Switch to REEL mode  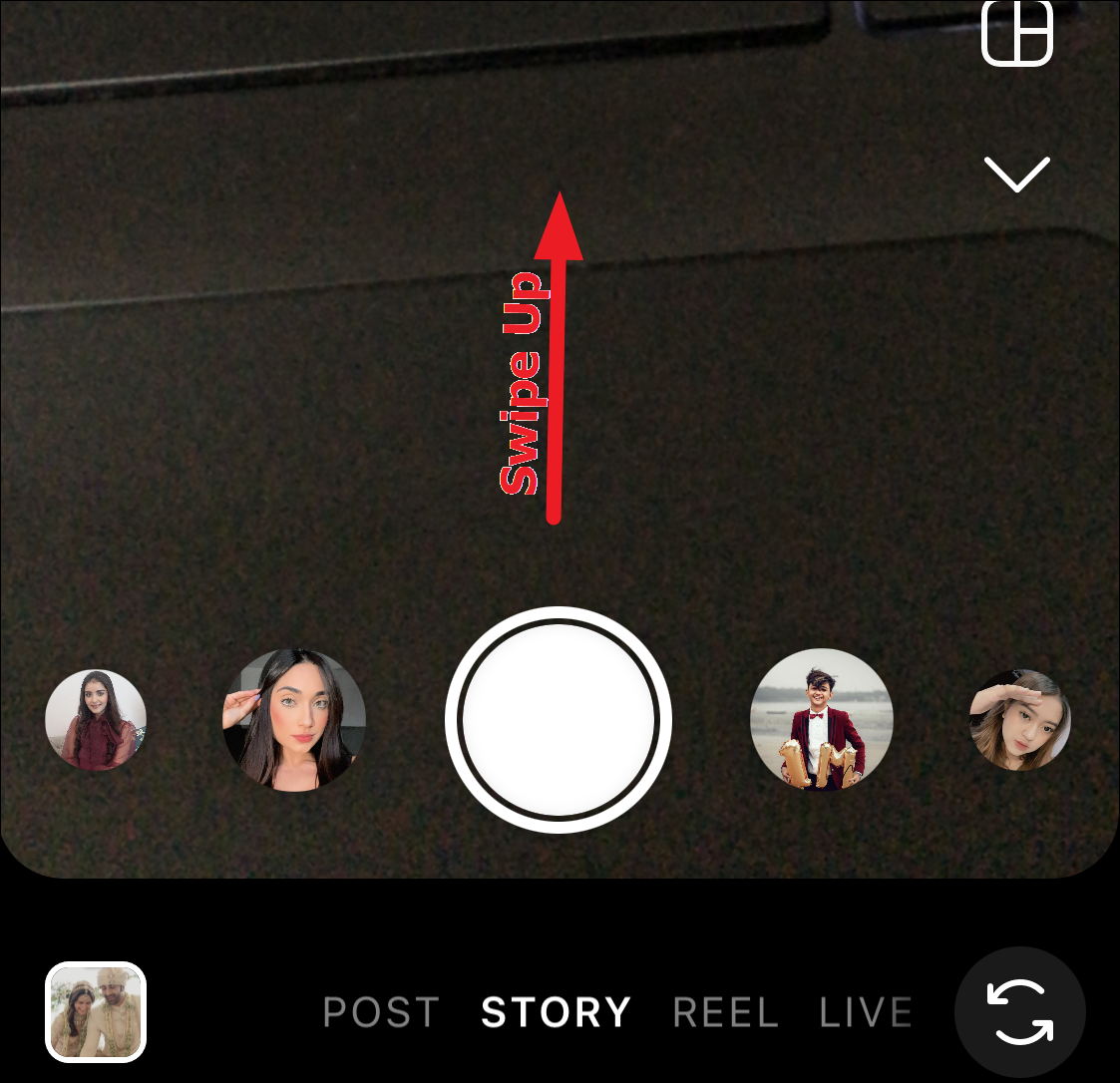(x=726, y=1012)
